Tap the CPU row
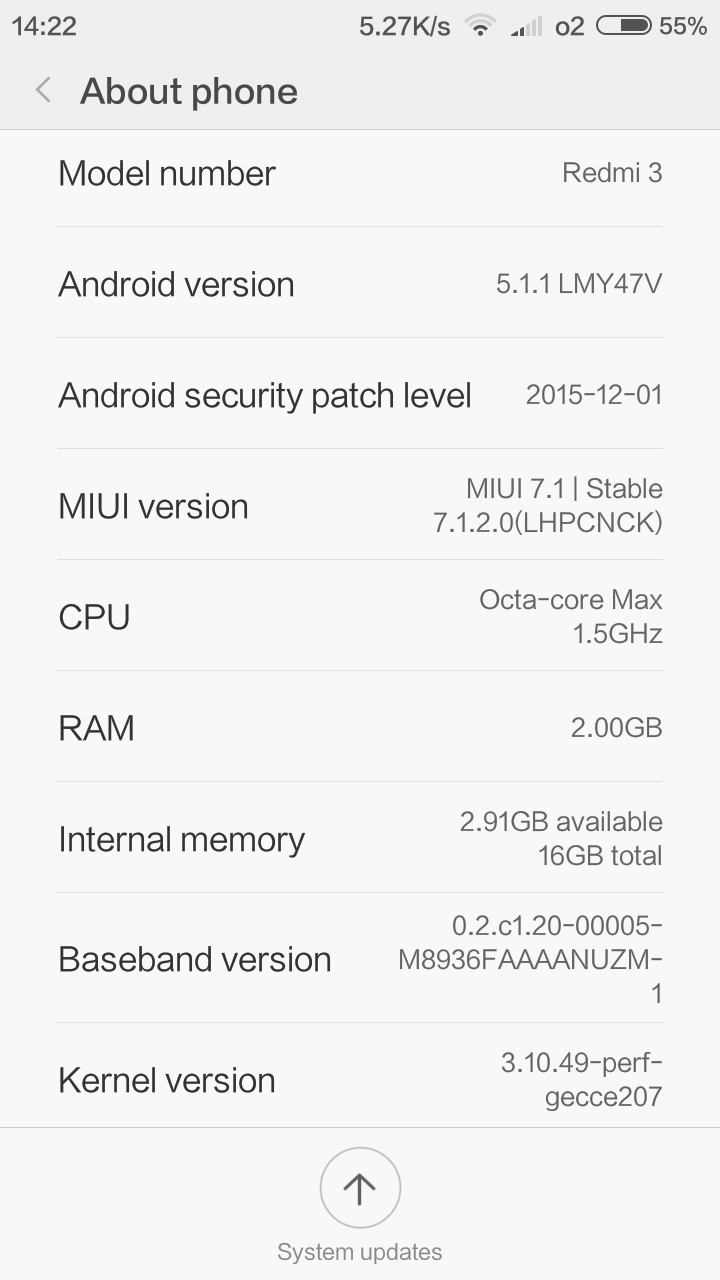The height and width of the screenshot is (1280, 720). [x=360, y=616]
